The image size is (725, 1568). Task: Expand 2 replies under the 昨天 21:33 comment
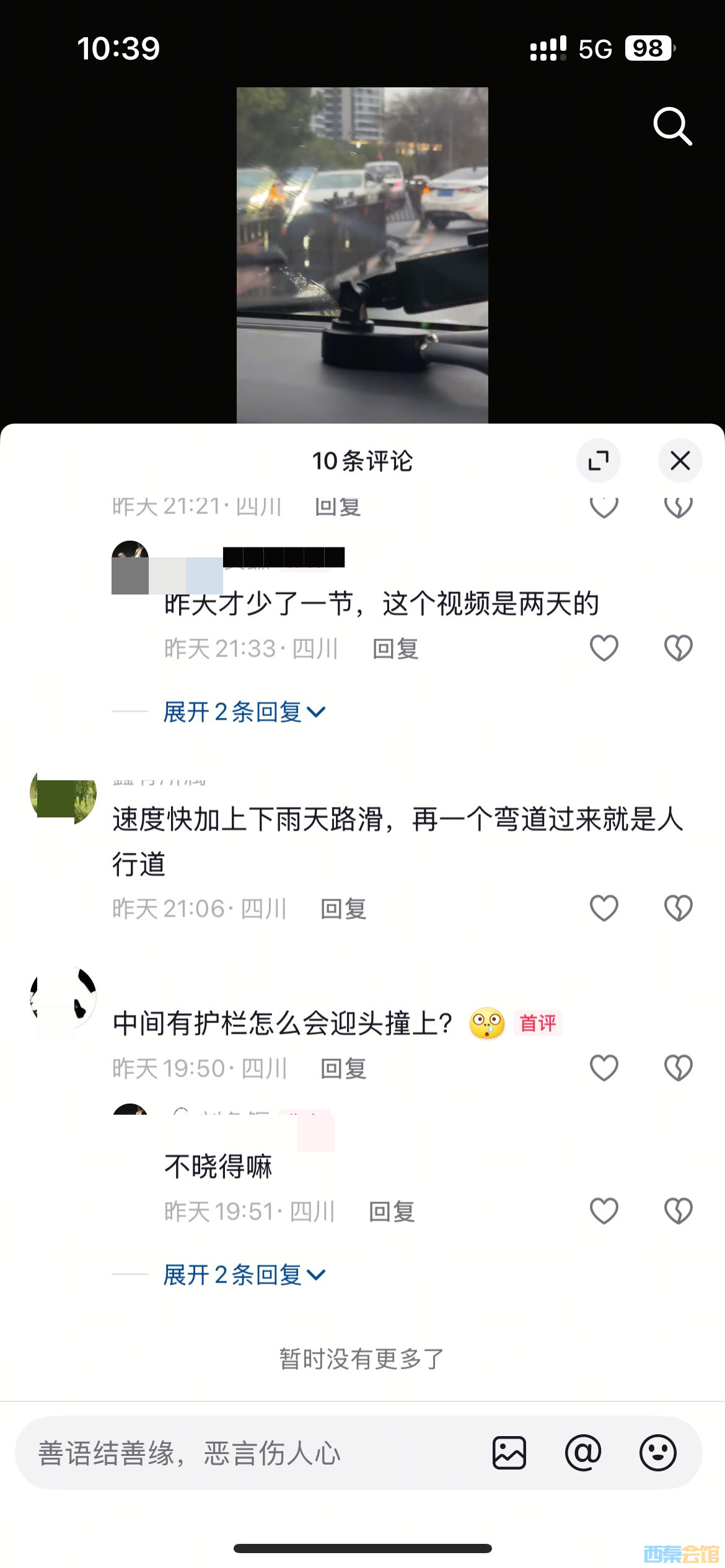click(x=244, y=712)
